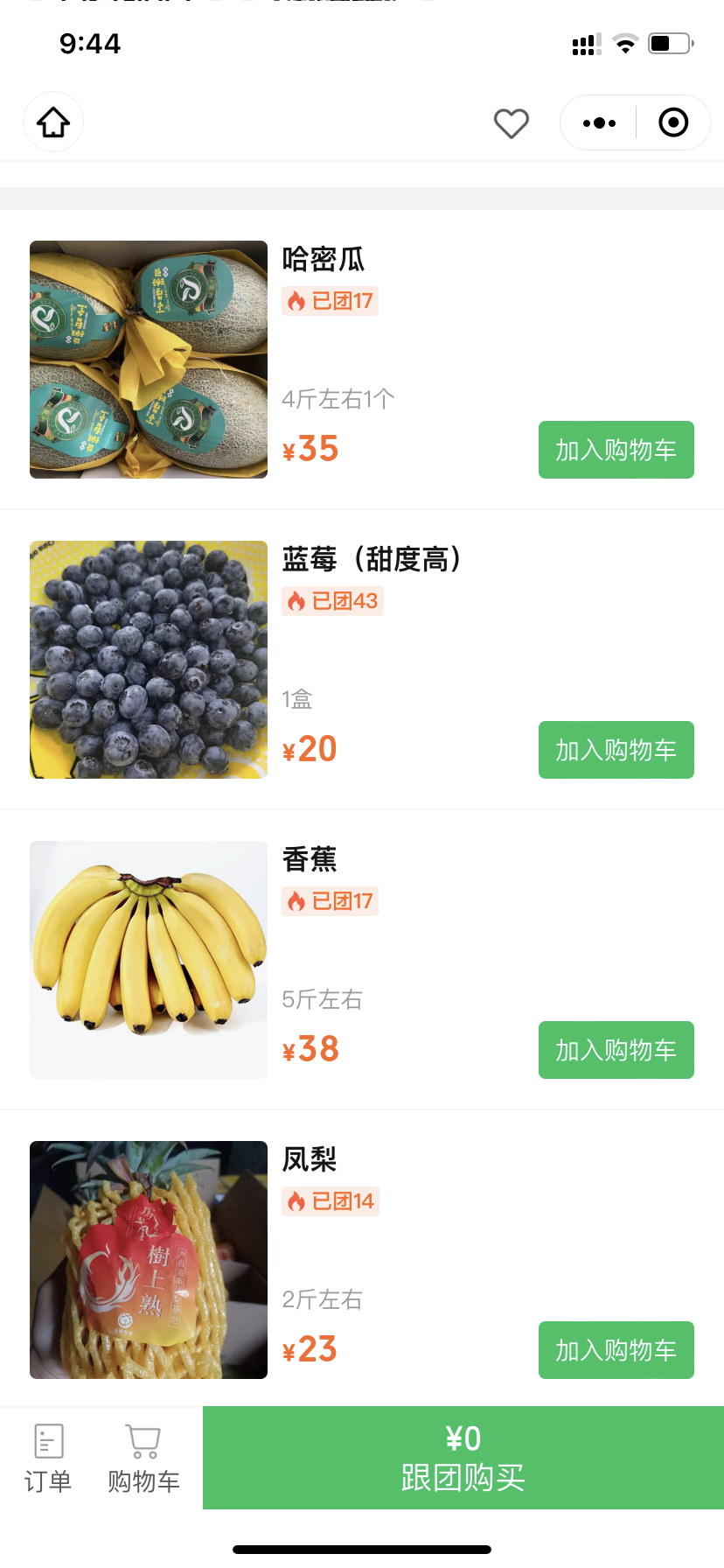Open the 香蕉 product picture
This screenshot has width=724, height=1568.
(x=149, y=960)
